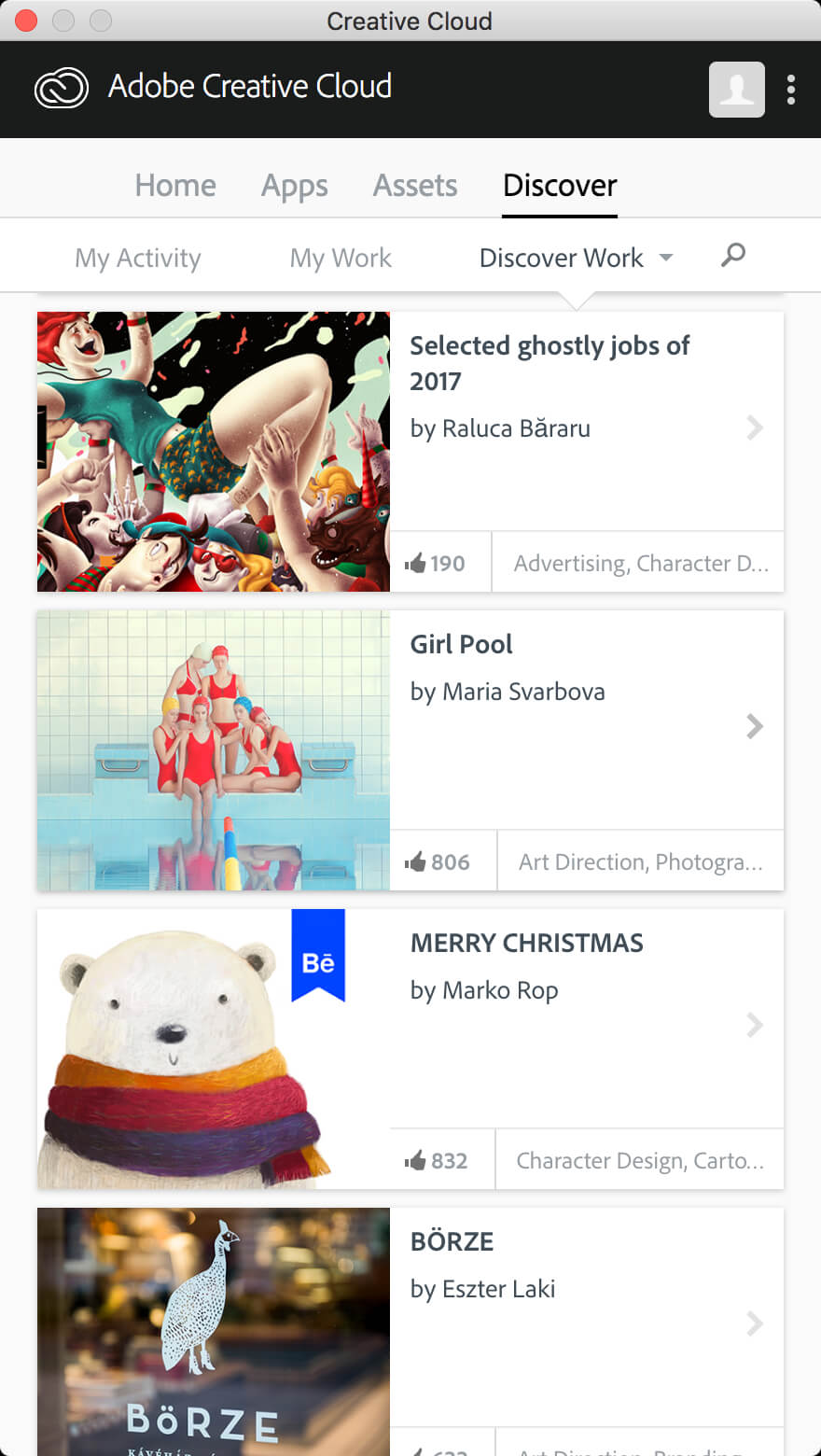Open the Girl Pool project card

click(410, 750)
